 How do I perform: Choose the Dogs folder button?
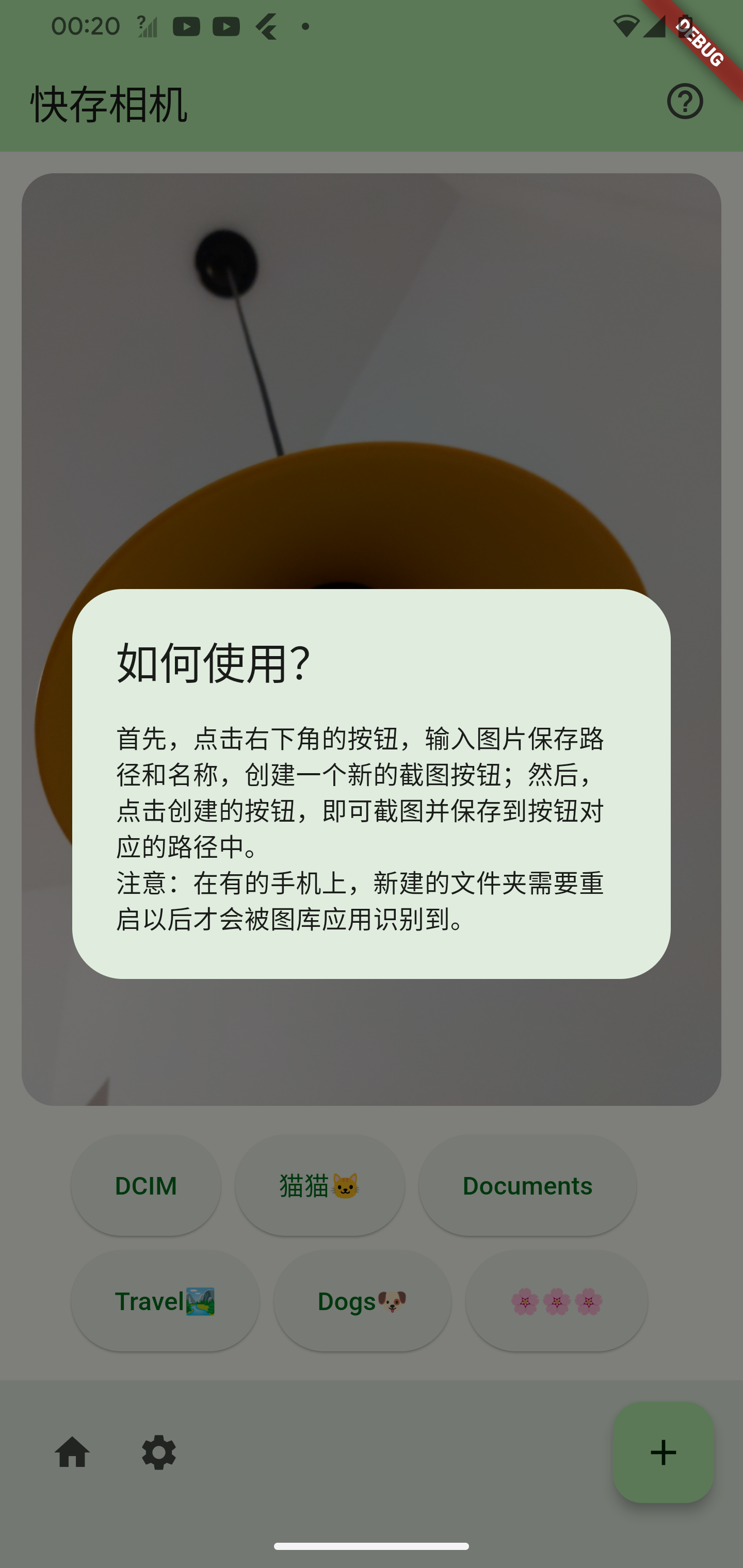point(362,1301)
